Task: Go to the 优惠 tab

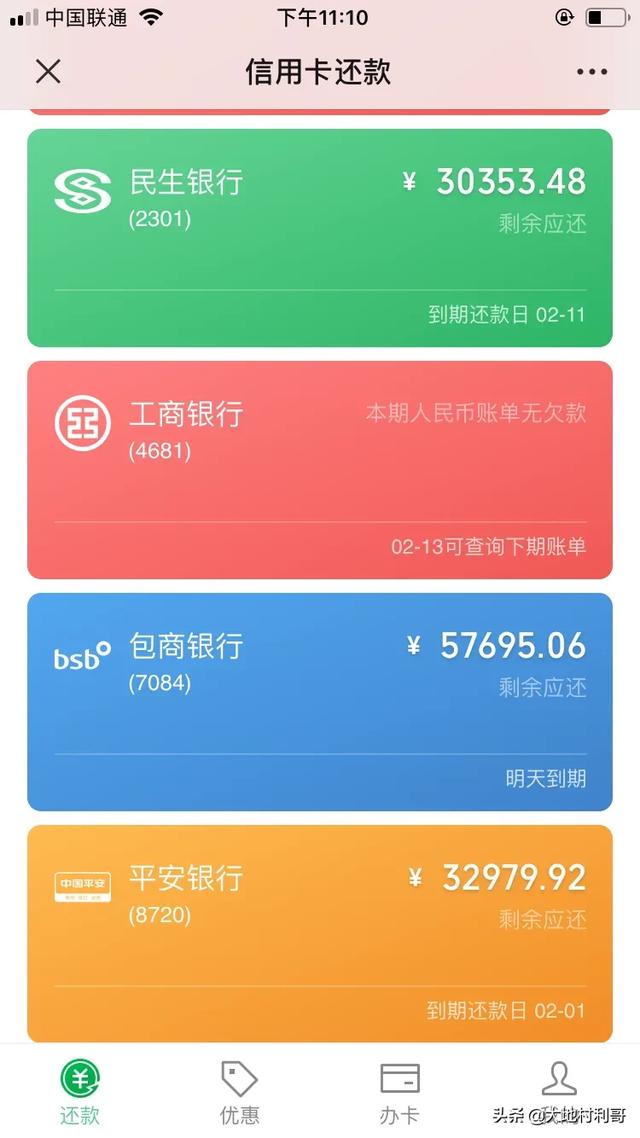Action: tap(240, 1092)
